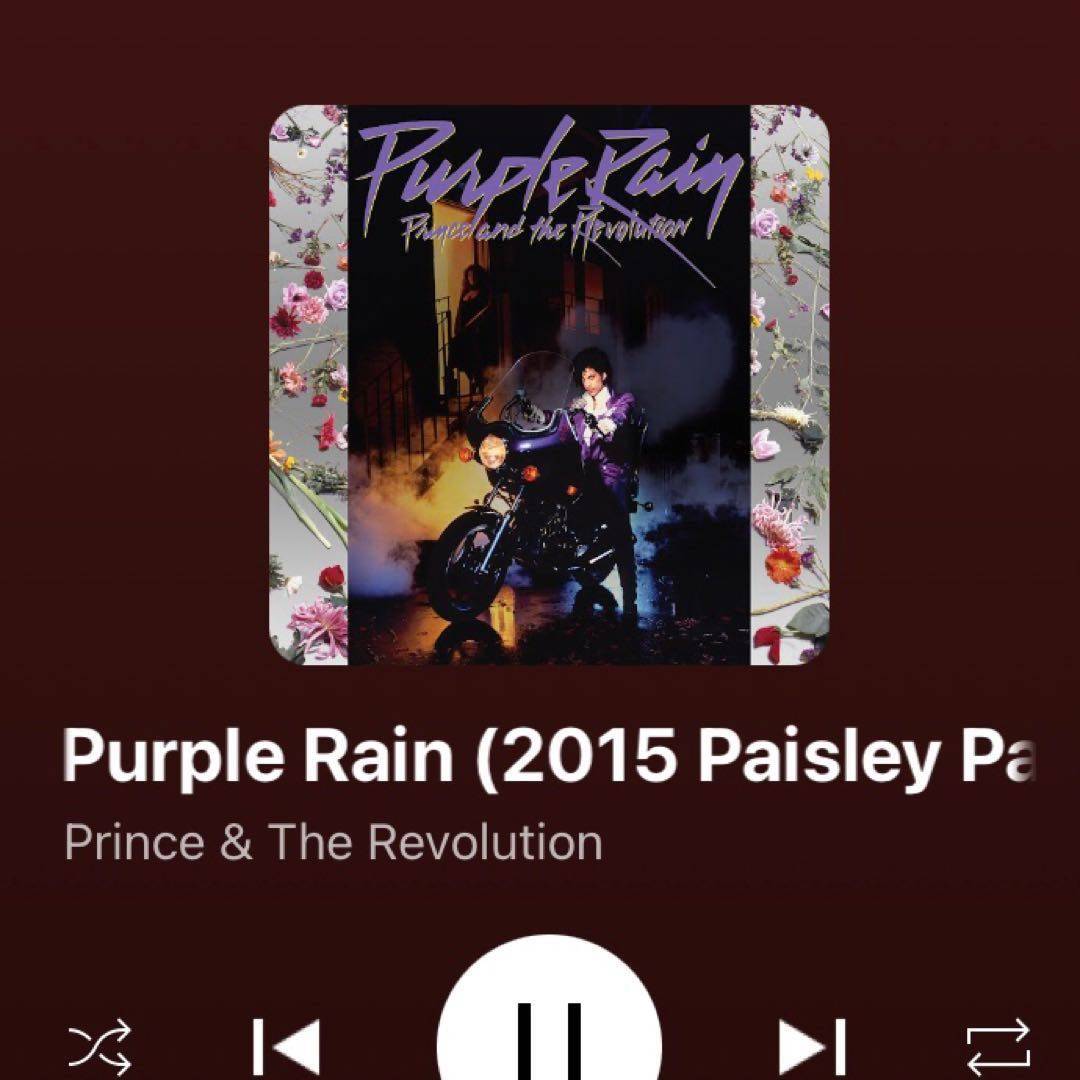Toggle repeat mode
Screen dimensions: 1080x1080
[x=998, y=1046]
